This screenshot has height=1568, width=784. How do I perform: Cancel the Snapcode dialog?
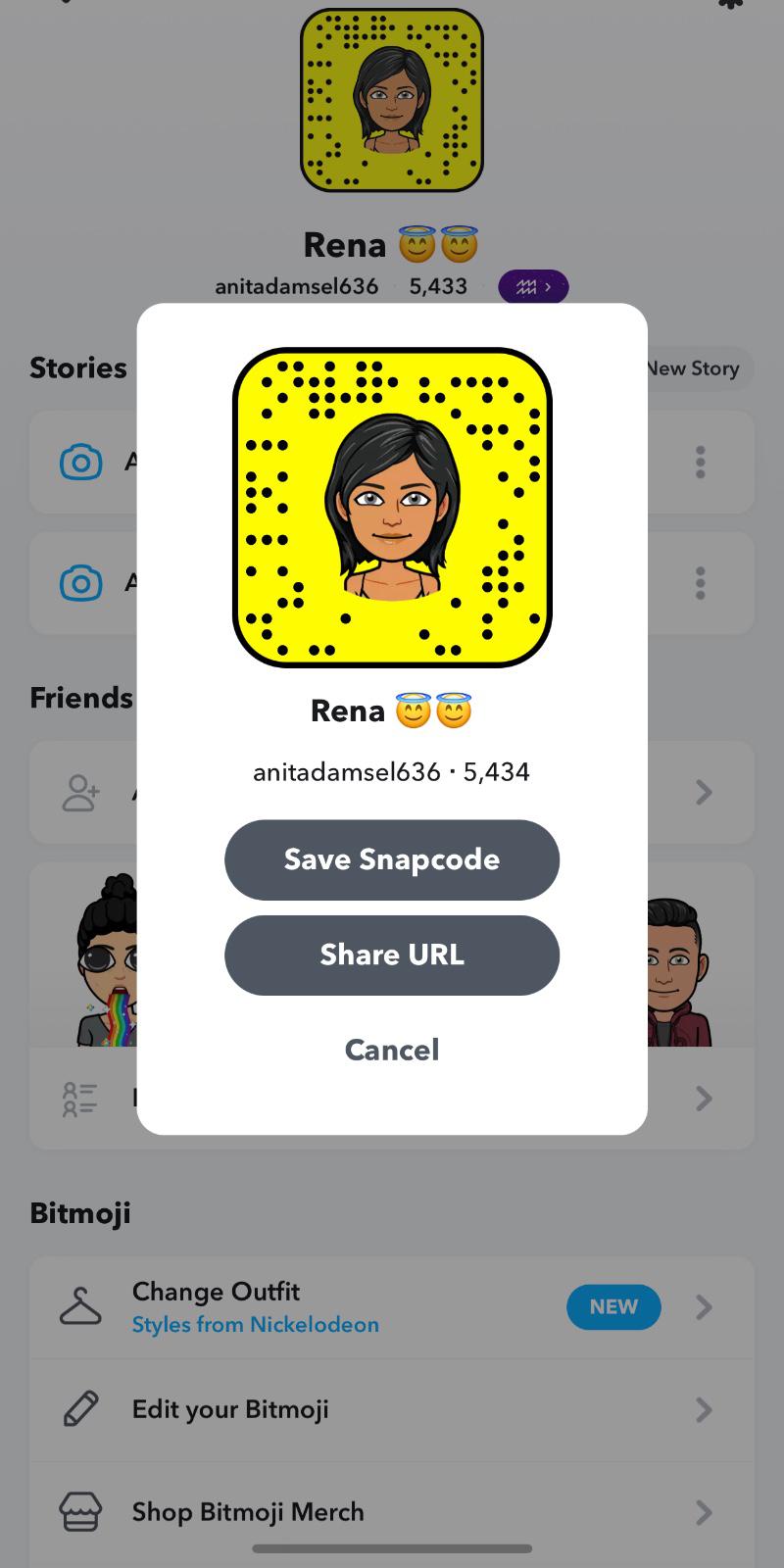392,1050
